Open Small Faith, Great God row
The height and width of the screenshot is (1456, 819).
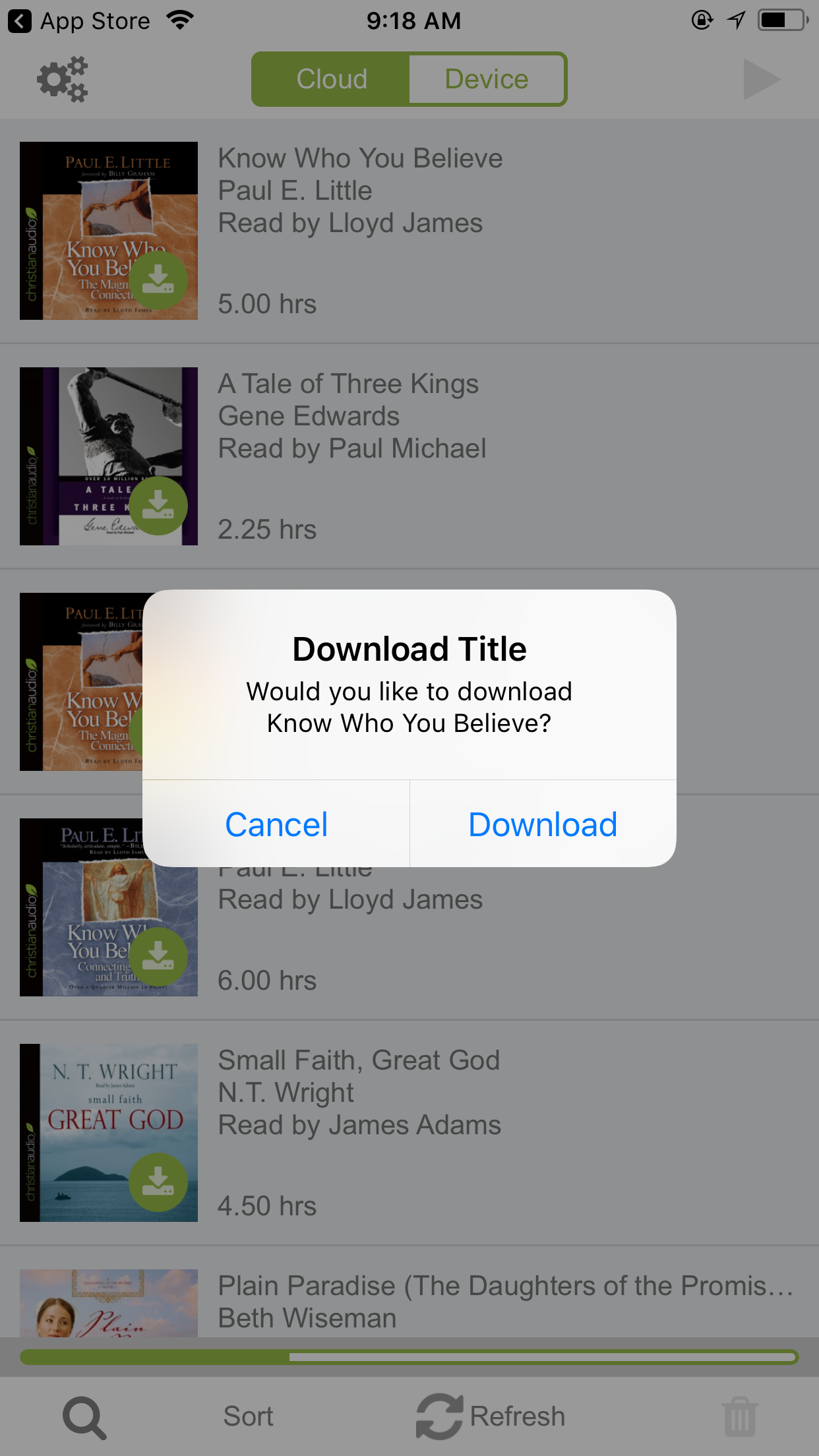coord(409,1133)
